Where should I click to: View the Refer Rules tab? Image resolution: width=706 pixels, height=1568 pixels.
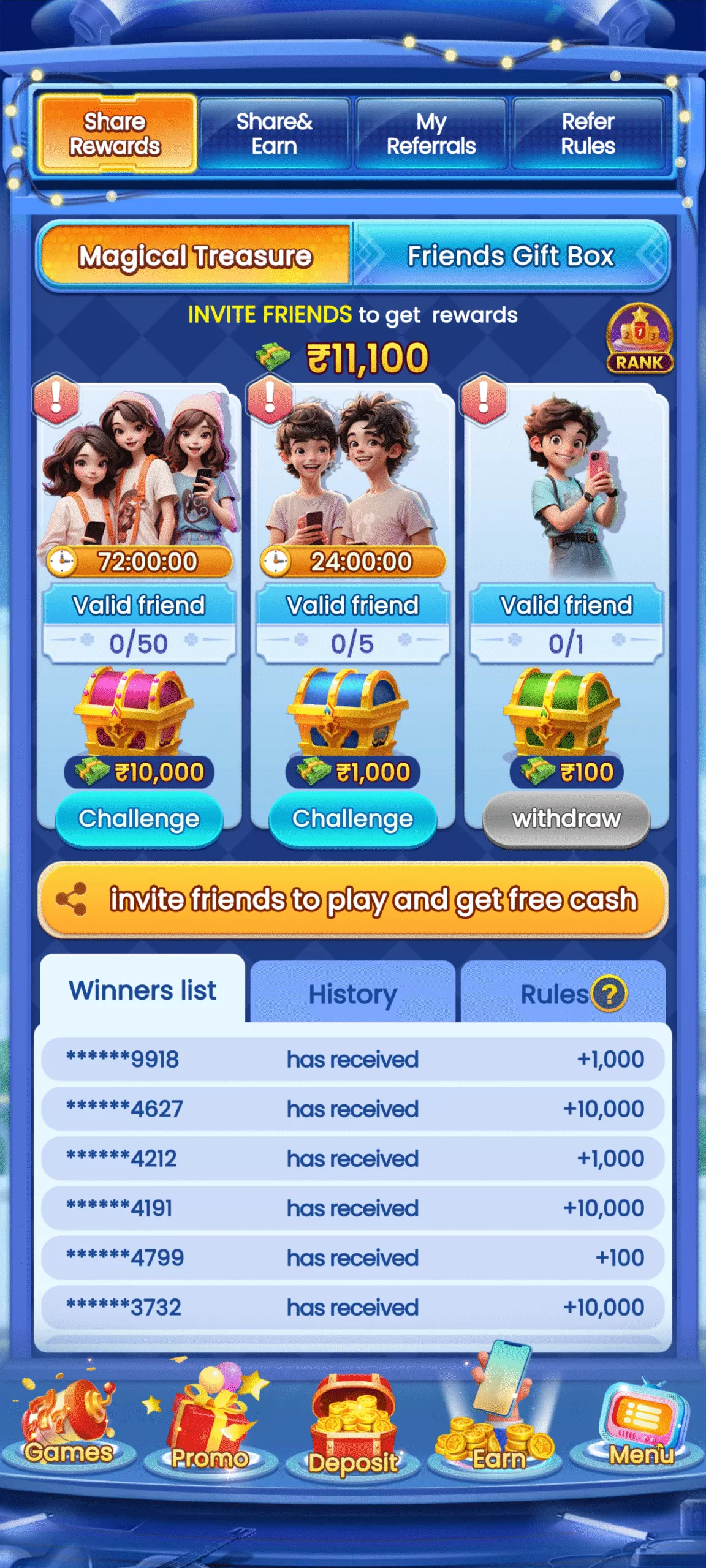coord(588,134)
